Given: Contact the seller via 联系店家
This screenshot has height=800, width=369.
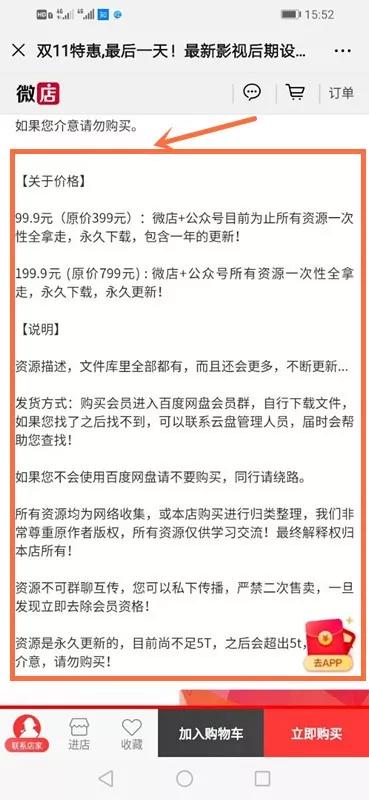Looking at the screenshot, I should point(28,733).
